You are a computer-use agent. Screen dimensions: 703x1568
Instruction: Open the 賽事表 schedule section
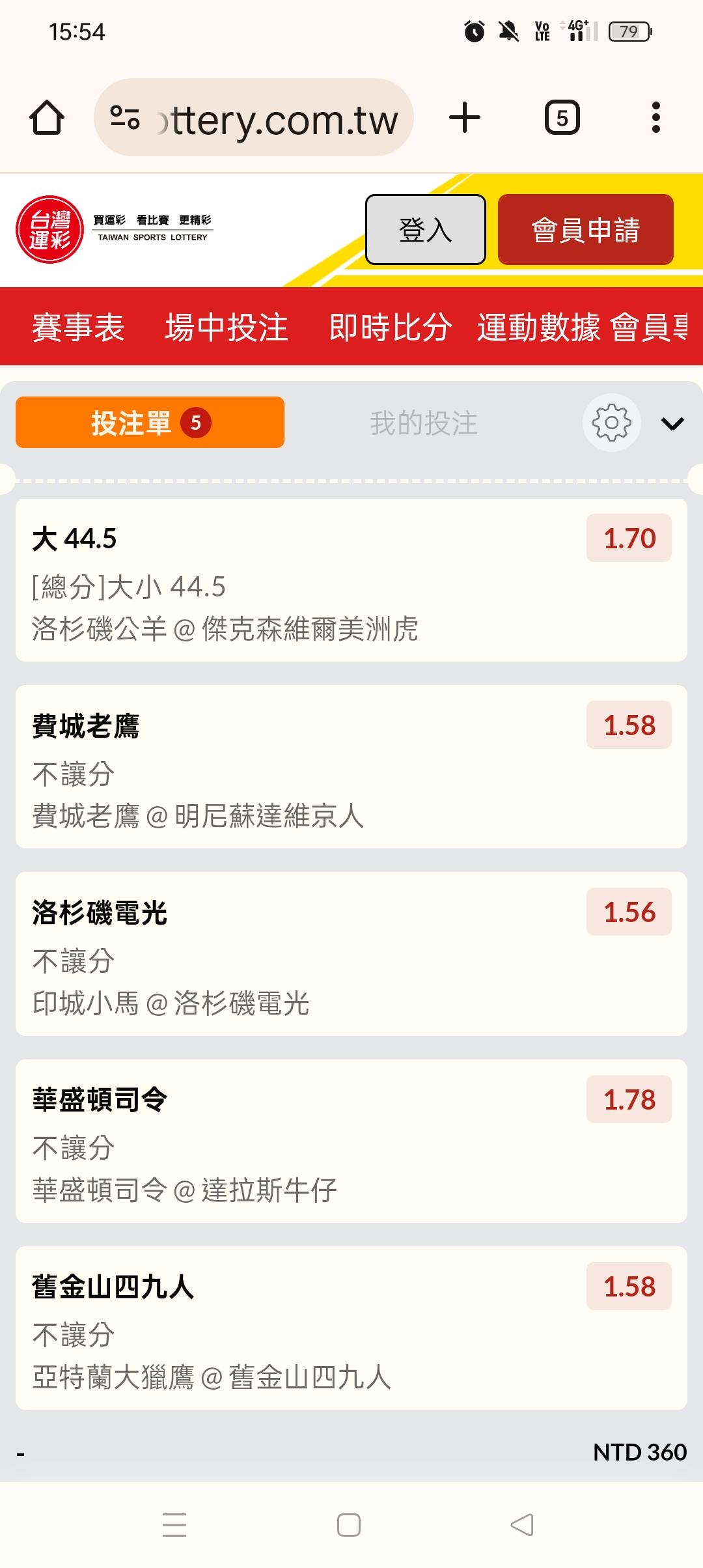78,327
